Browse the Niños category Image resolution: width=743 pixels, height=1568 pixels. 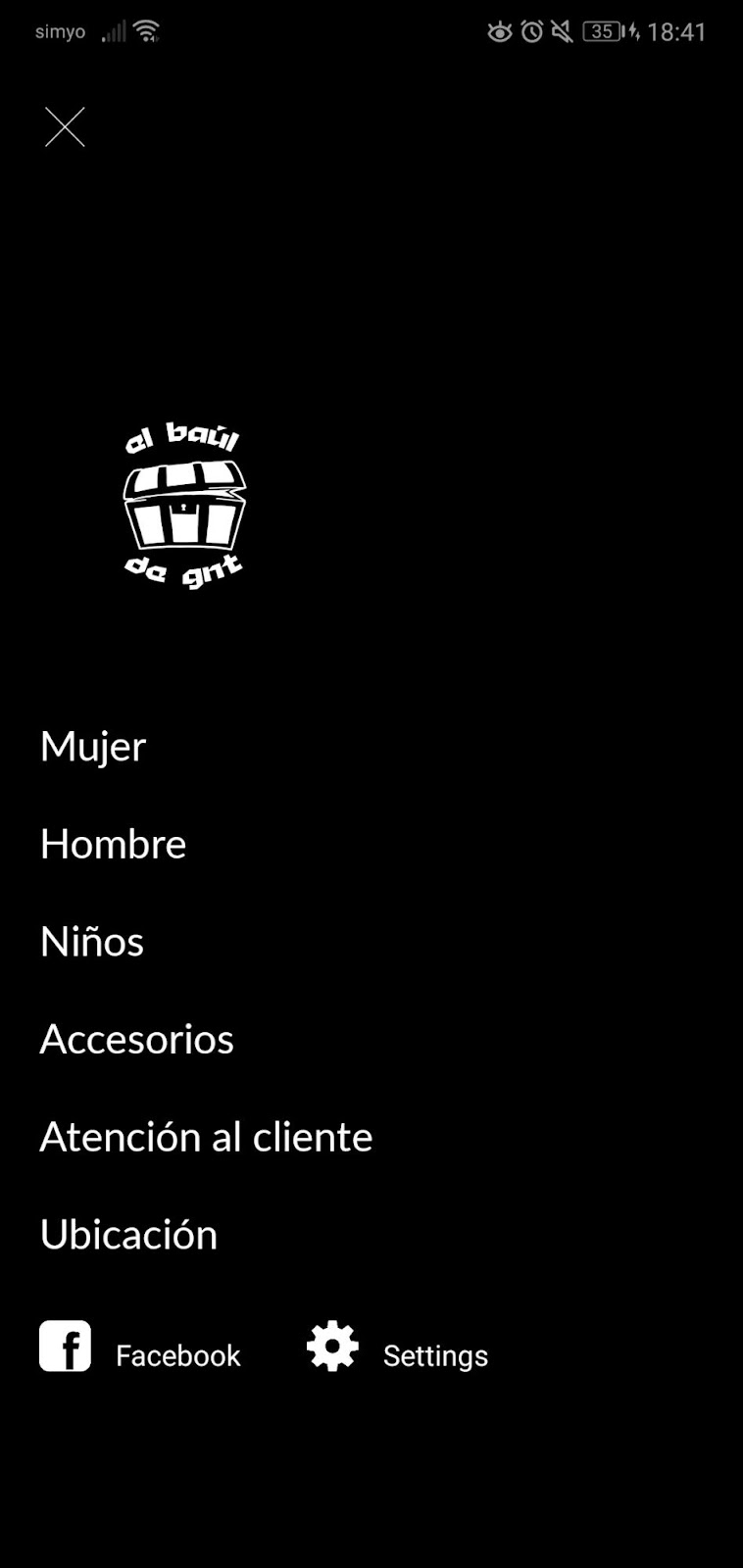point(92,942)
